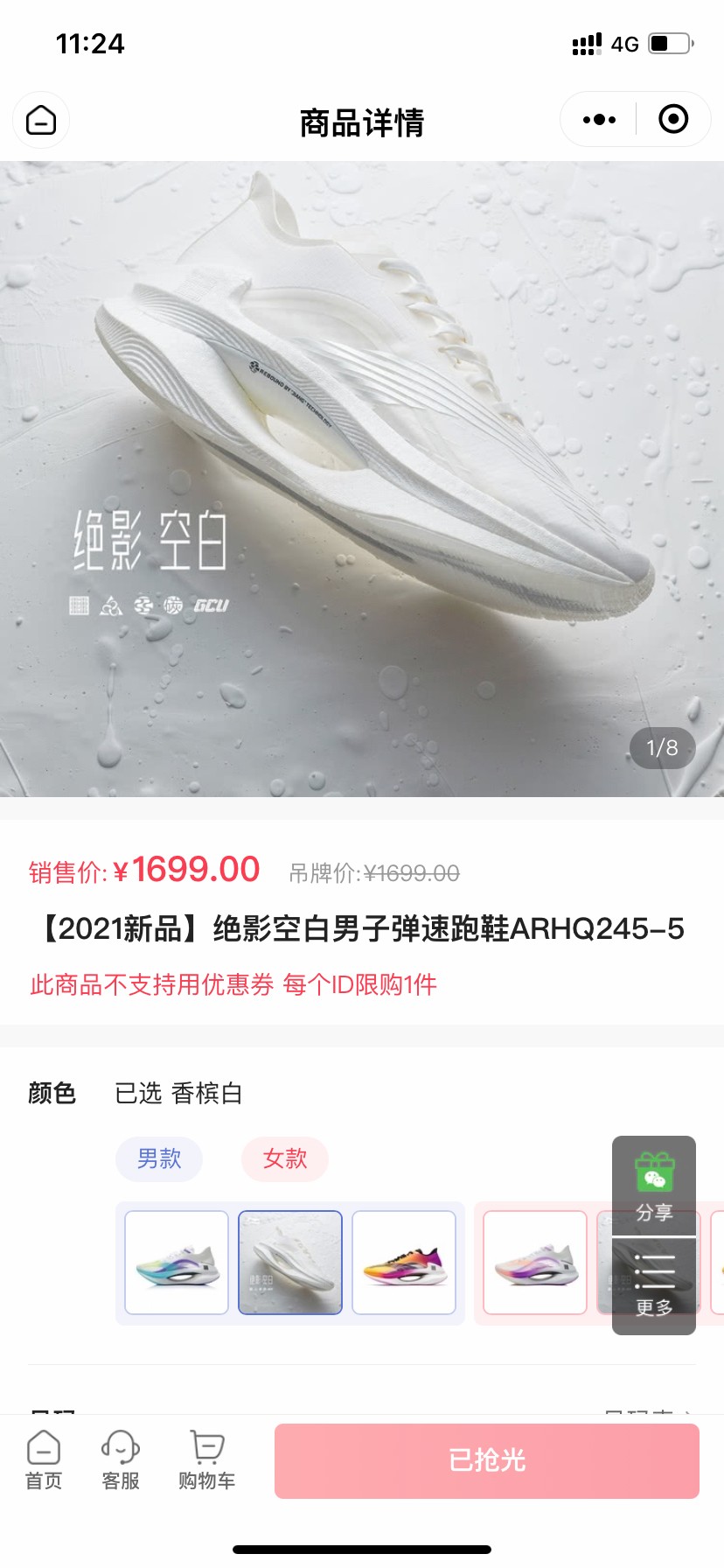Viewport: 724px width, 1568px height.
Task: Open the three-dot more menu
Action: (599, 120)
